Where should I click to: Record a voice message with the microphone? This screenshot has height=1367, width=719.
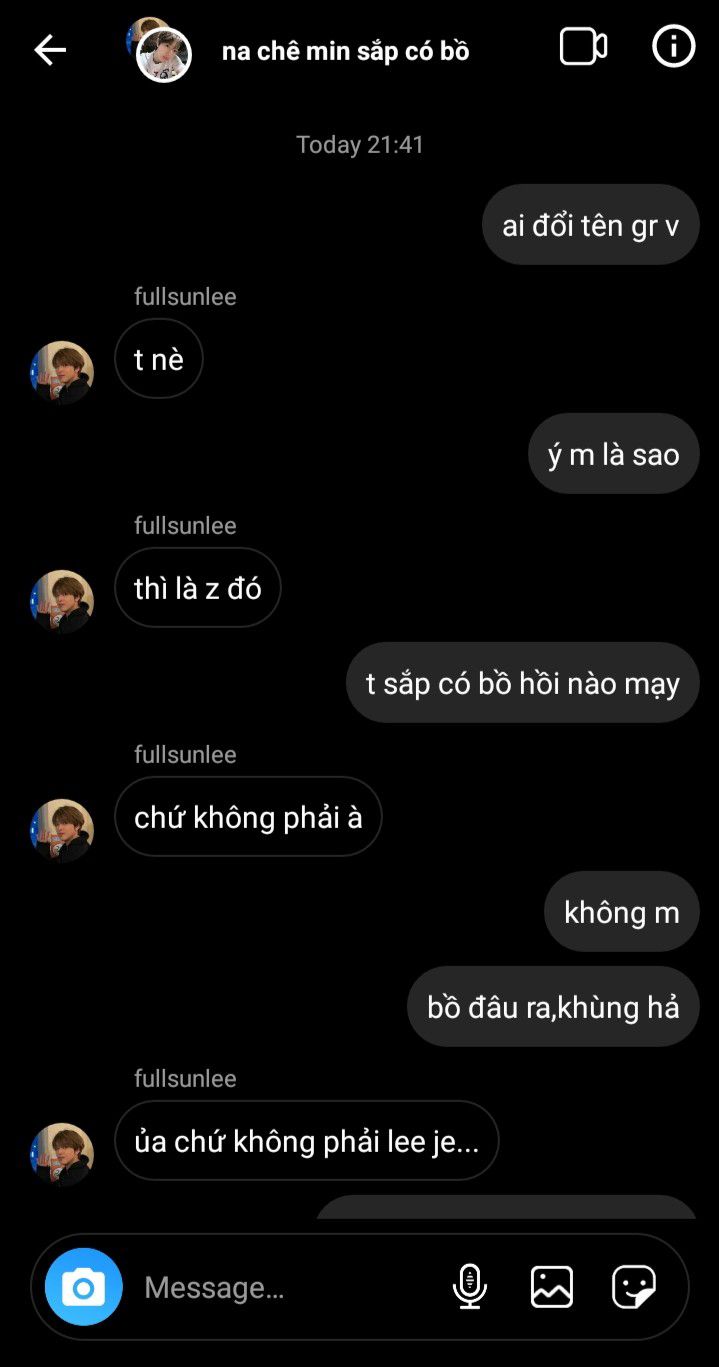pyautogui.click(x=469, y=1287)
